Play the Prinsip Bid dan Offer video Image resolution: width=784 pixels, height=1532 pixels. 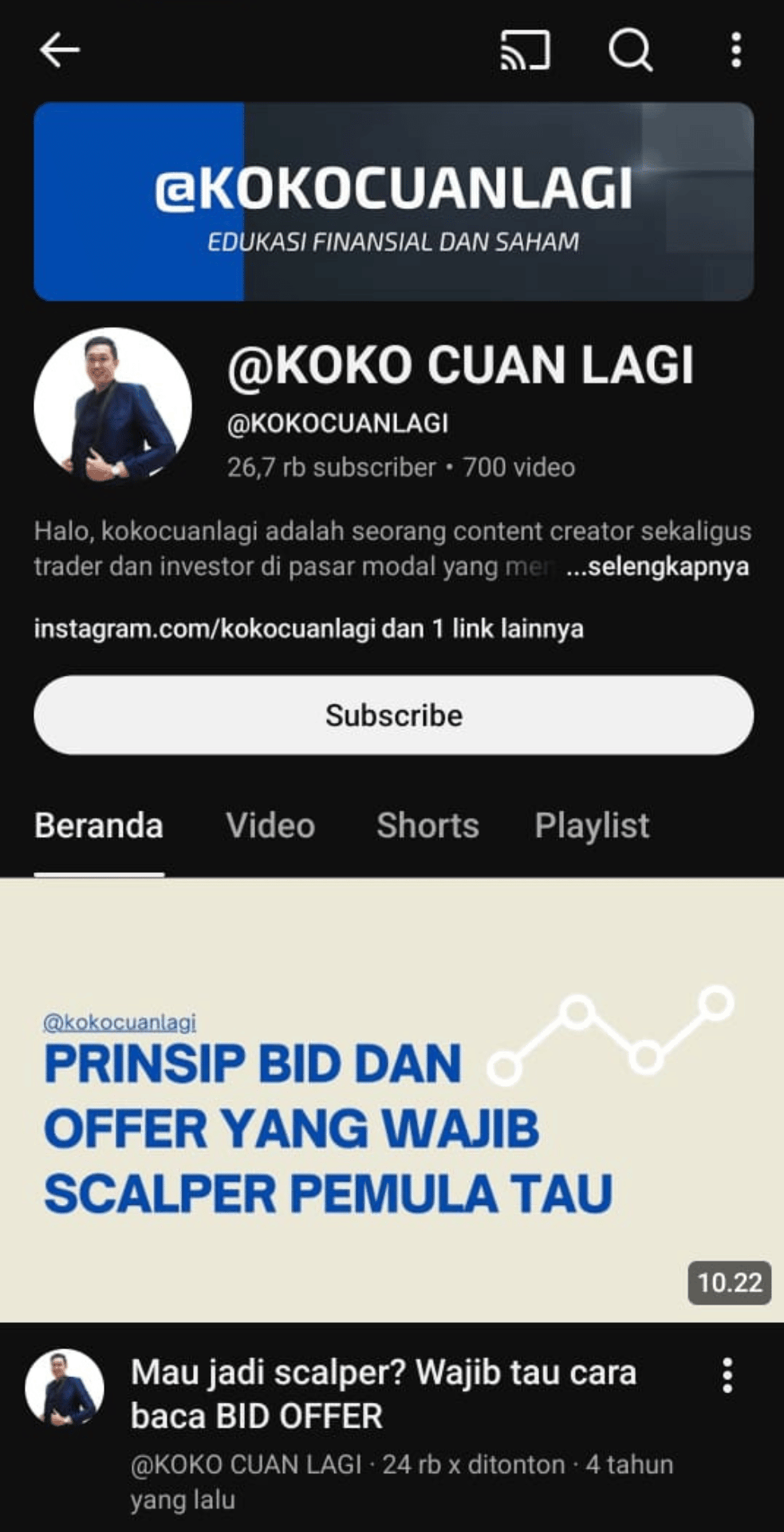(x=392, y=1100)
